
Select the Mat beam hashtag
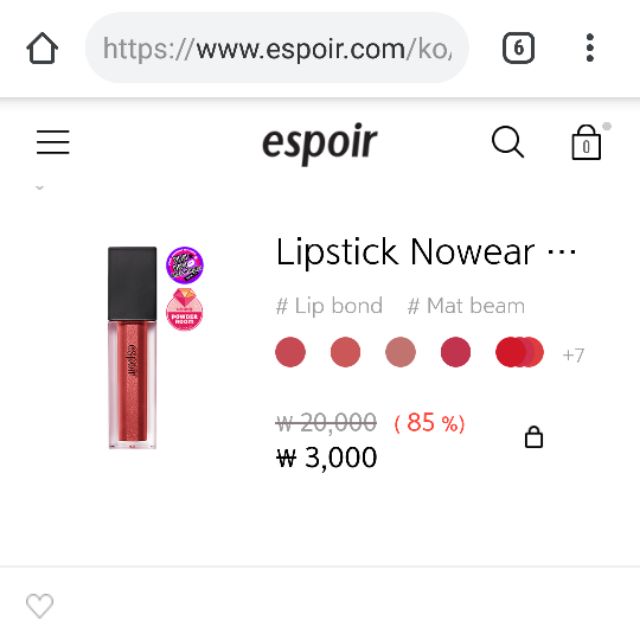466,306
